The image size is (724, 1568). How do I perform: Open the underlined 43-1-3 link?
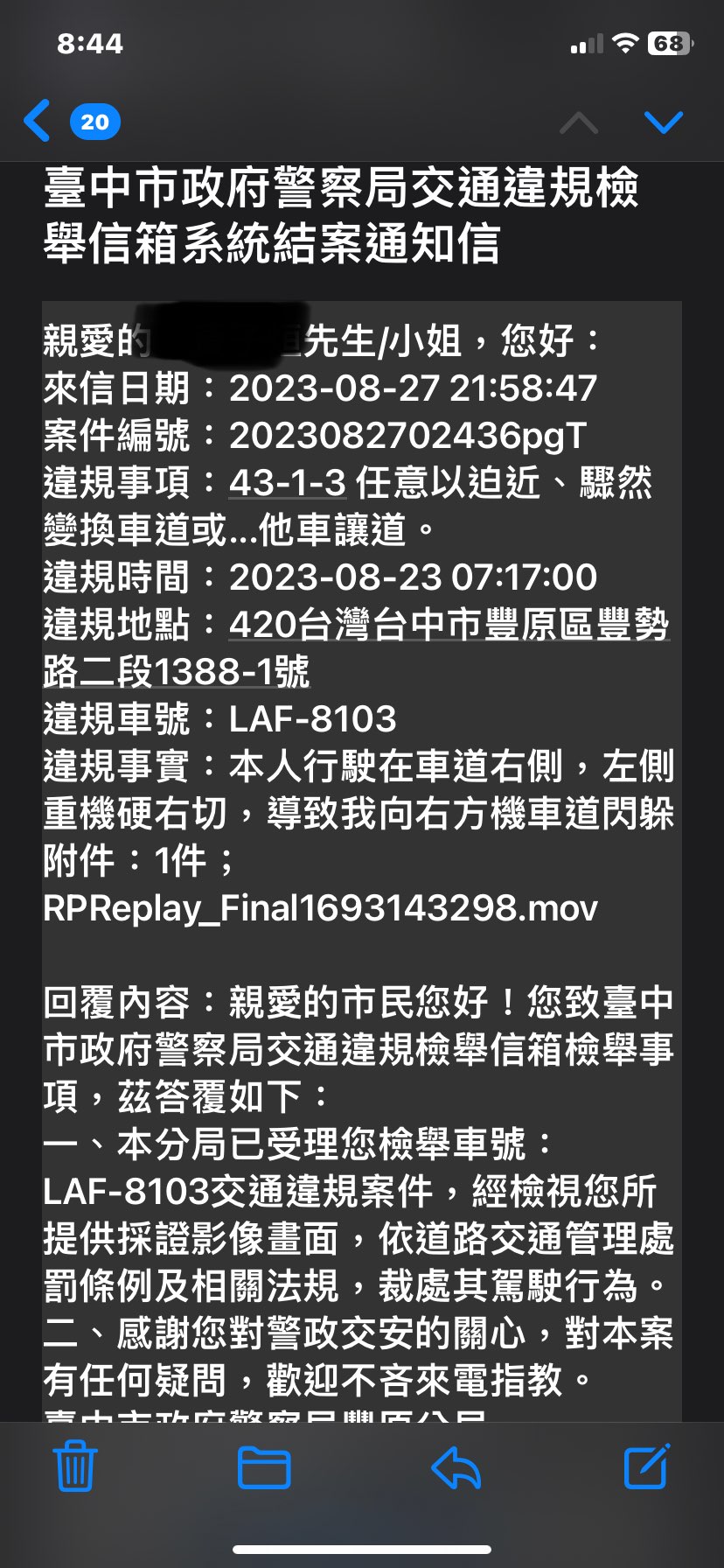point(288,482)
